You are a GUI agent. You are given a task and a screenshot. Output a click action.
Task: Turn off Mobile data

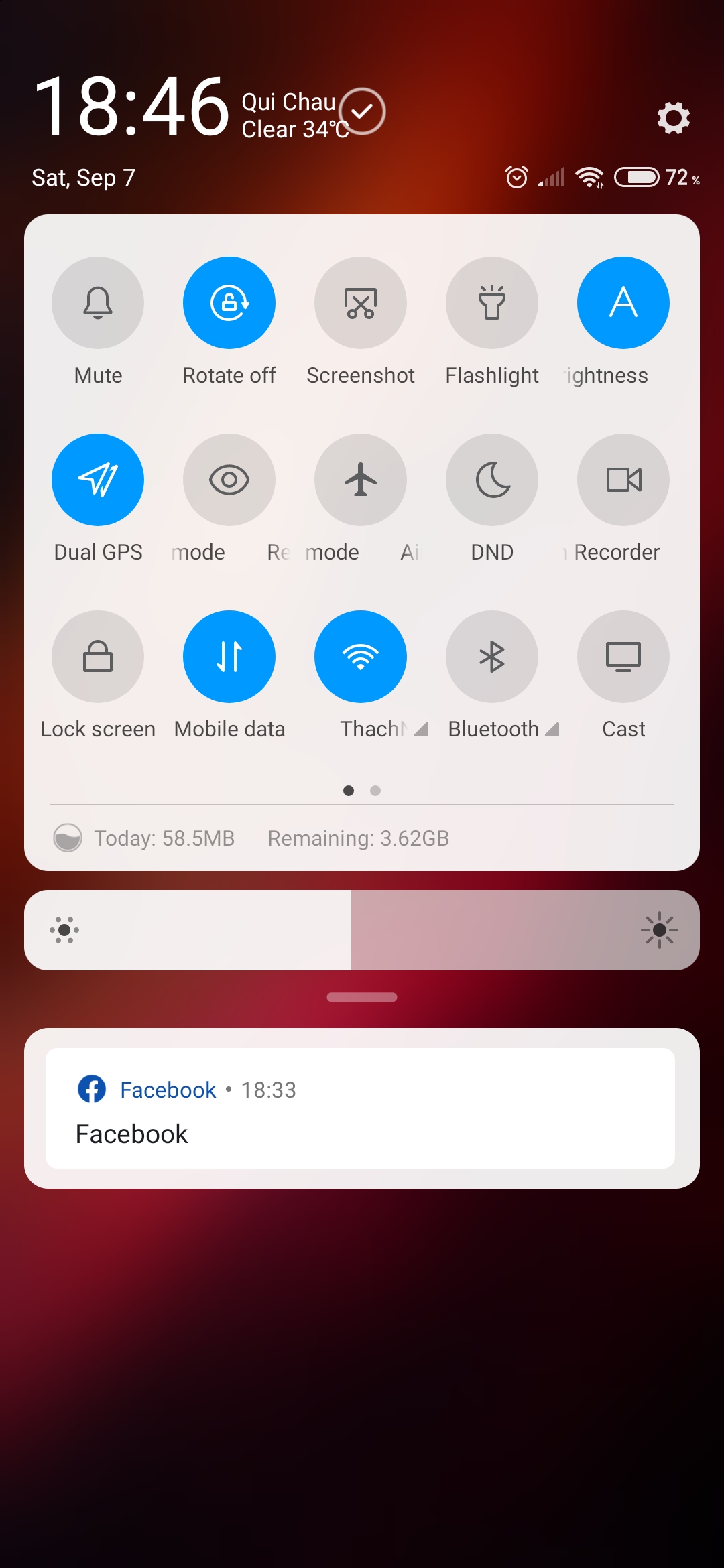pos(229,657)
